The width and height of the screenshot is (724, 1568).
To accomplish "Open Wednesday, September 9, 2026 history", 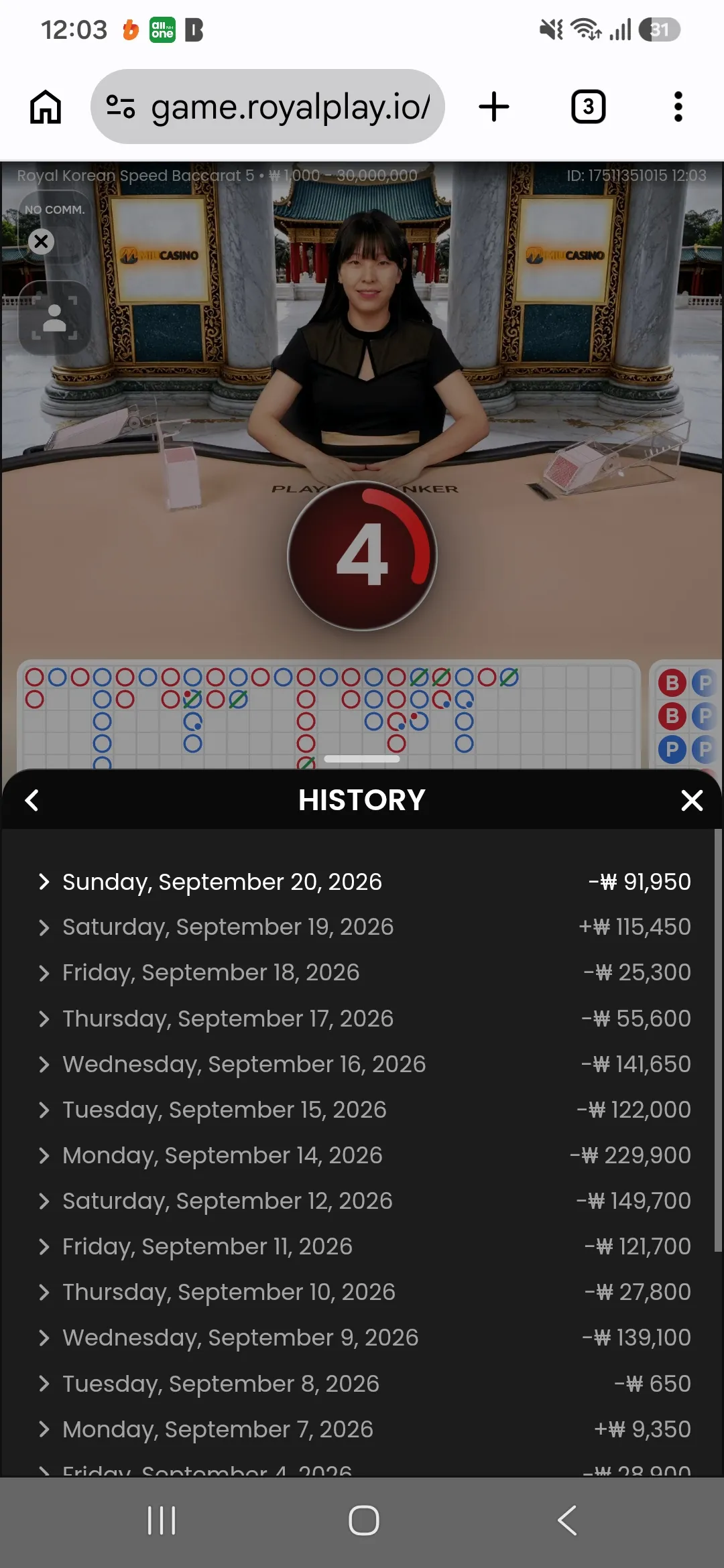I will pos(362,1337).
